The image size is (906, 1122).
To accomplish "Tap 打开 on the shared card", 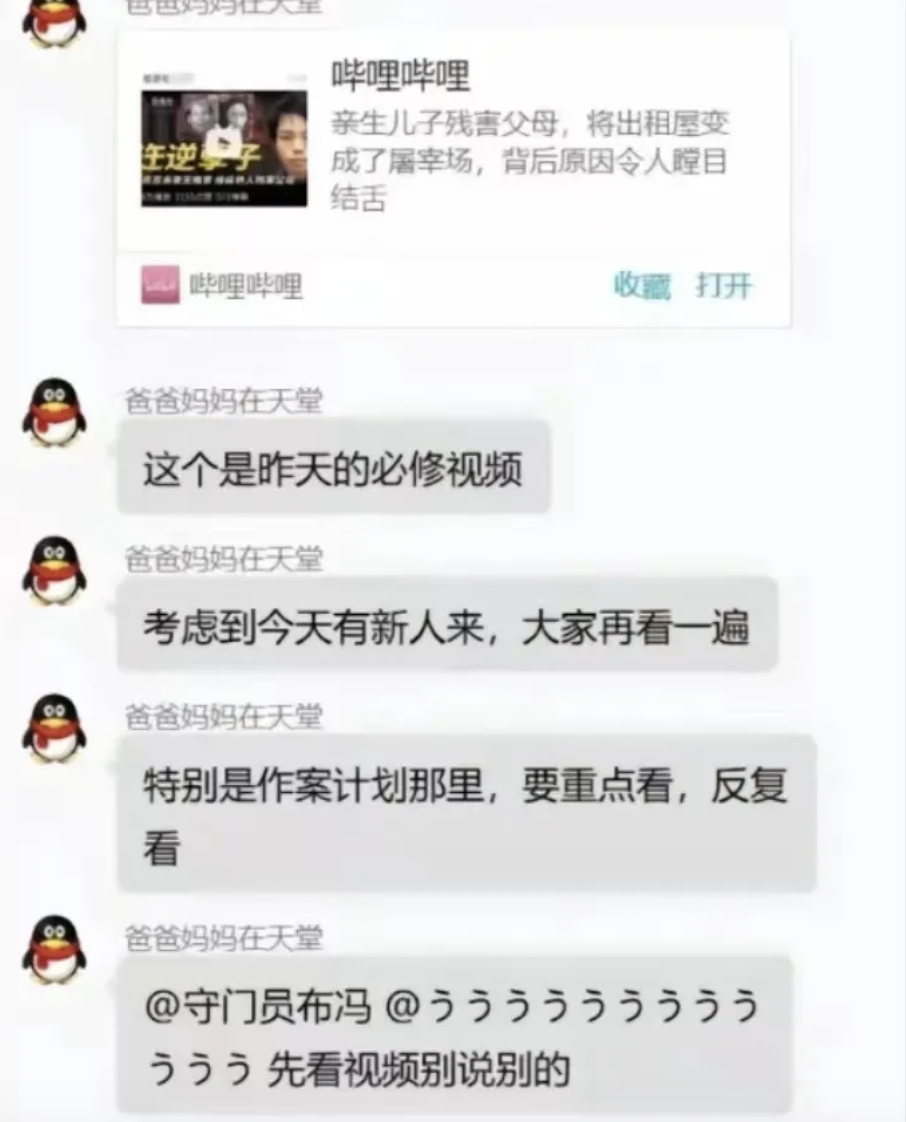I will (724, 286).
